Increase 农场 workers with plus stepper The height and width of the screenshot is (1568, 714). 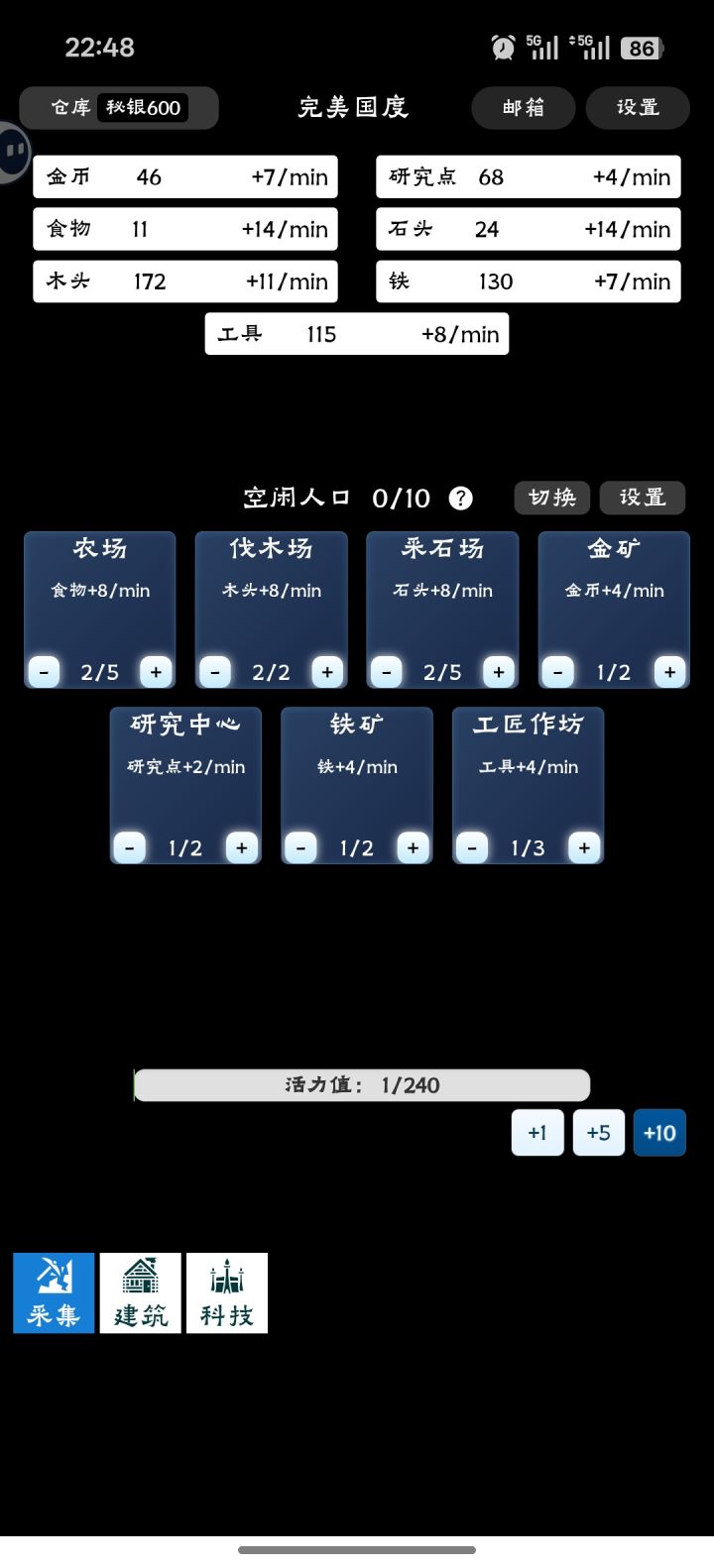pos(155,671)
